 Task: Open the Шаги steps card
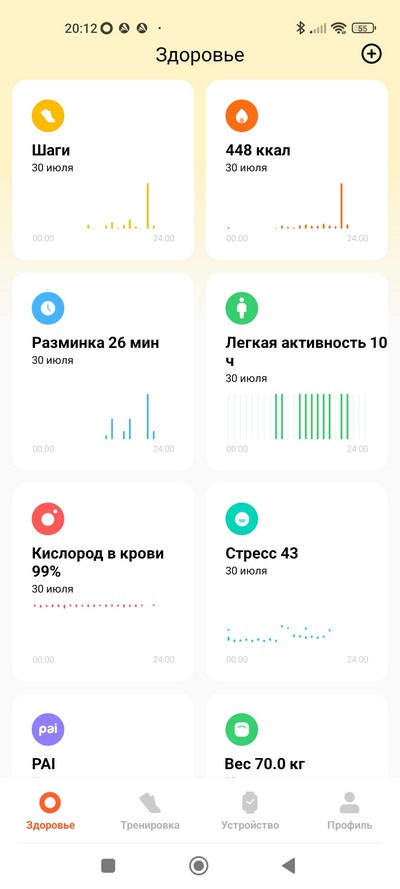point(103,170)
